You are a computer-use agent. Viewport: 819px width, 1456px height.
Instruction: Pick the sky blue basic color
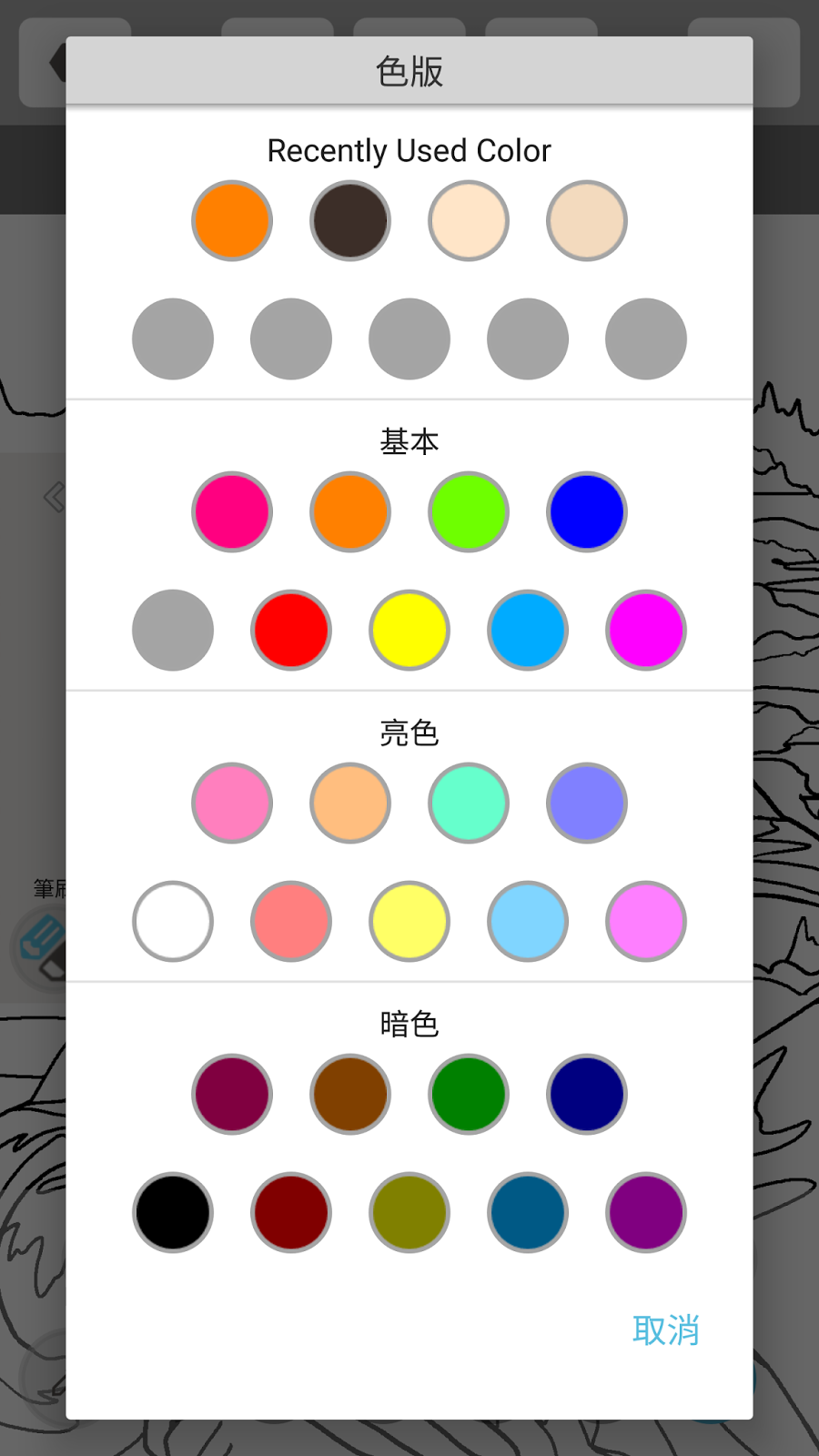click(x=528, y=631)
